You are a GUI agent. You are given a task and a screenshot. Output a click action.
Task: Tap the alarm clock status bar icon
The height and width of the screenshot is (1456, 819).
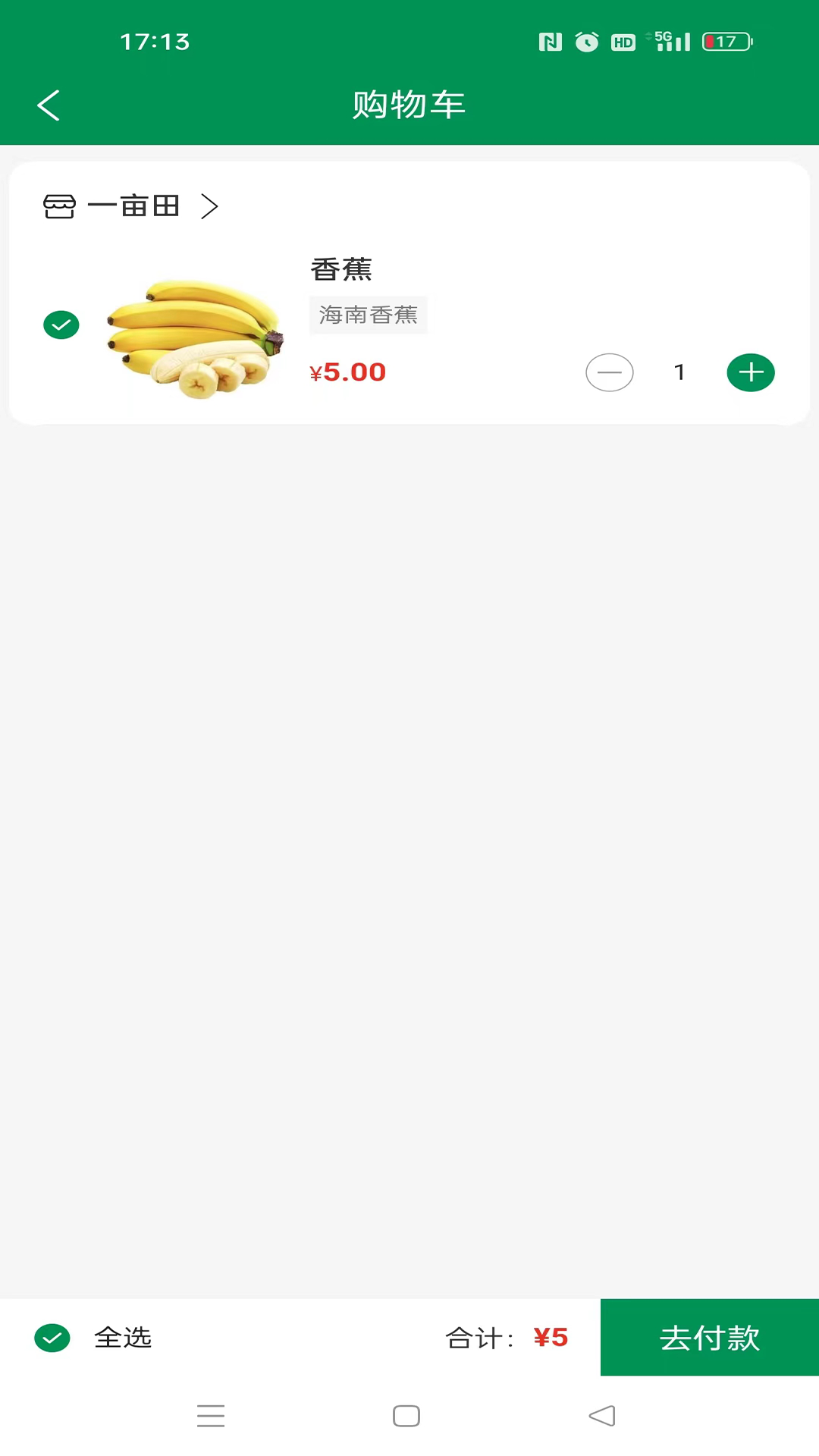click(x=588, y=42)
